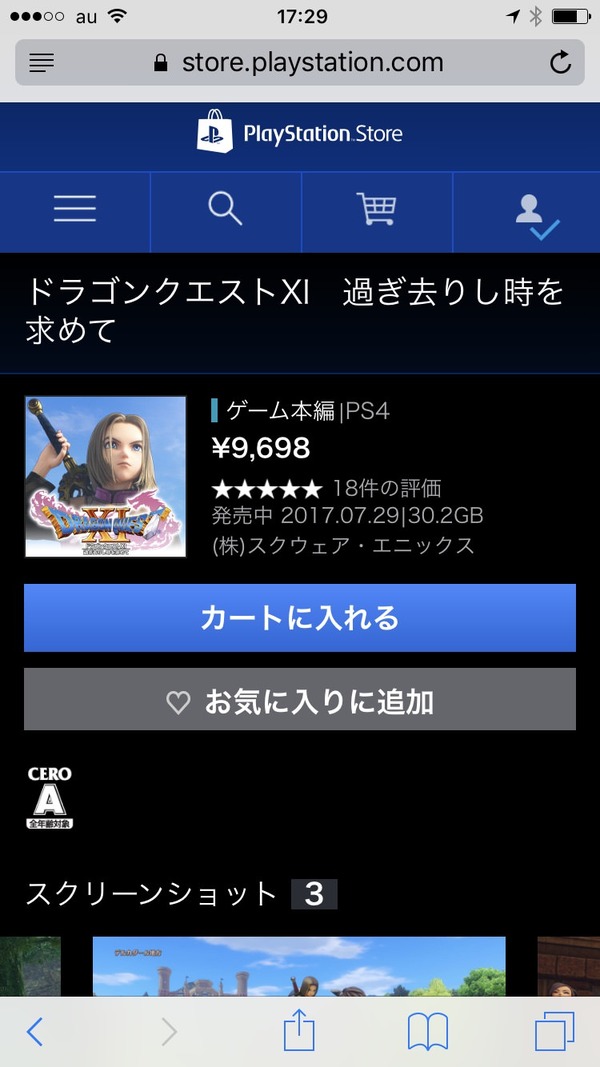Tap the PlayStation Store header logo

tap(300, 133)
